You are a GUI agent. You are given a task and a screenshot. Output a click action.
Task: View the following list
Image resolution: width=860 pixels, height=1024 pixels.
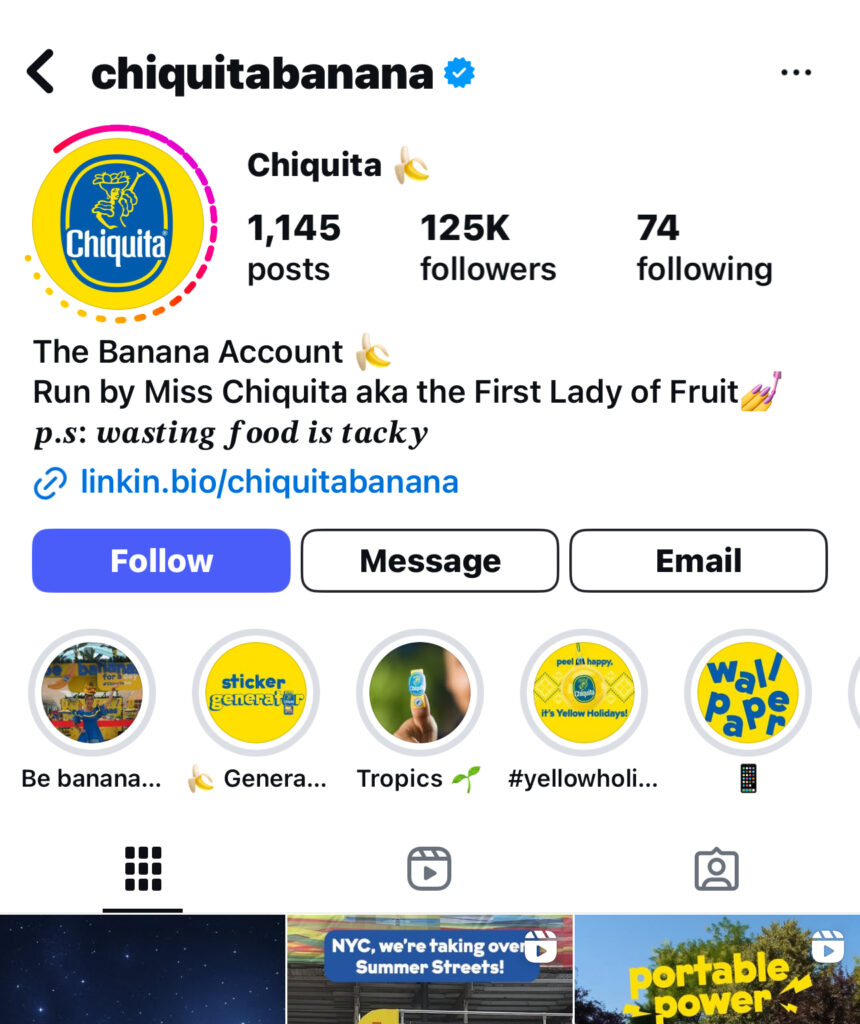pyautogui.click(x=704, y=248)
